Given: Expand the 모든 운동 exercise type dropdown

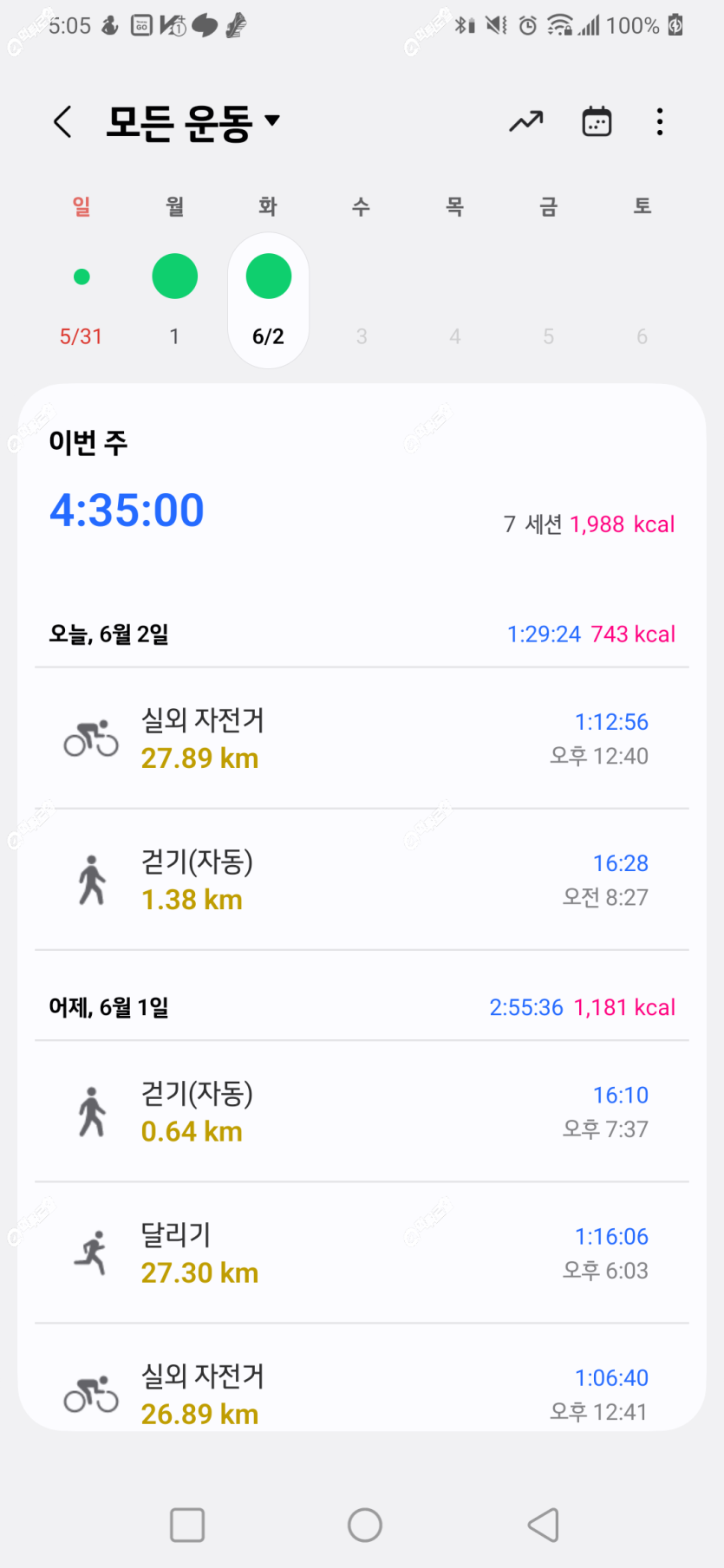Looking at the screenshot, I should pos(193,122).
